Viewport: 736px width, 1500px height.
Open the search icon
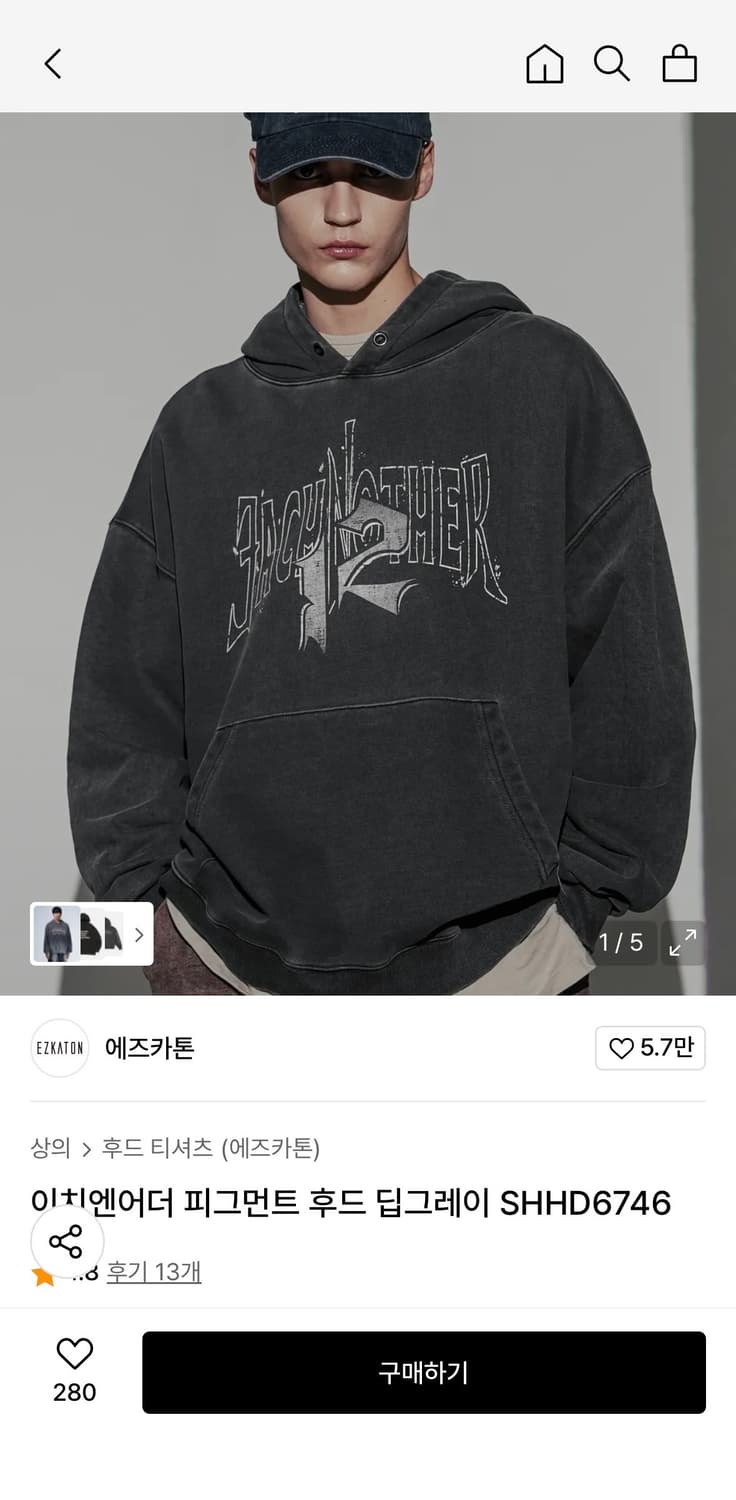[612, 64]
